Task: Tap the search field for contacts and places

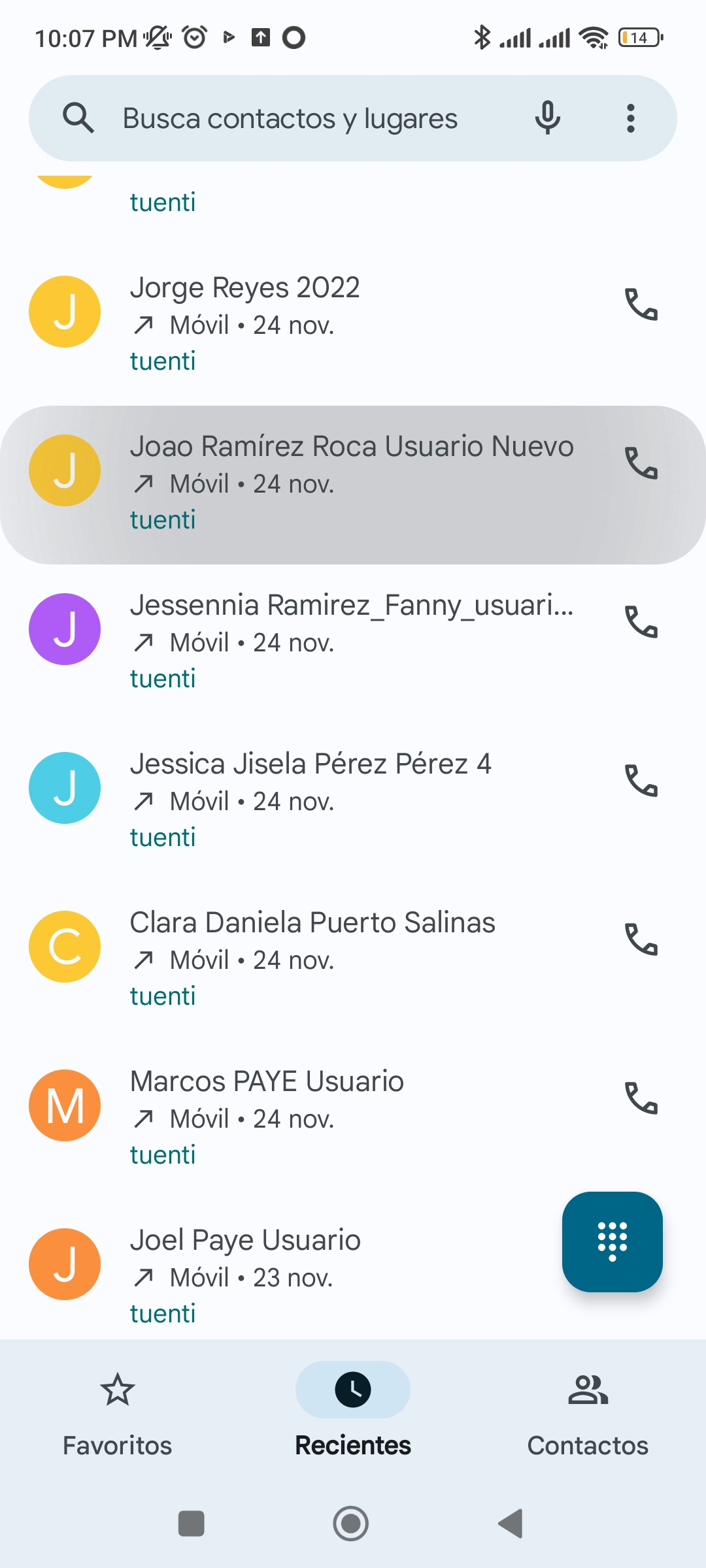Action: pos(290,119)
